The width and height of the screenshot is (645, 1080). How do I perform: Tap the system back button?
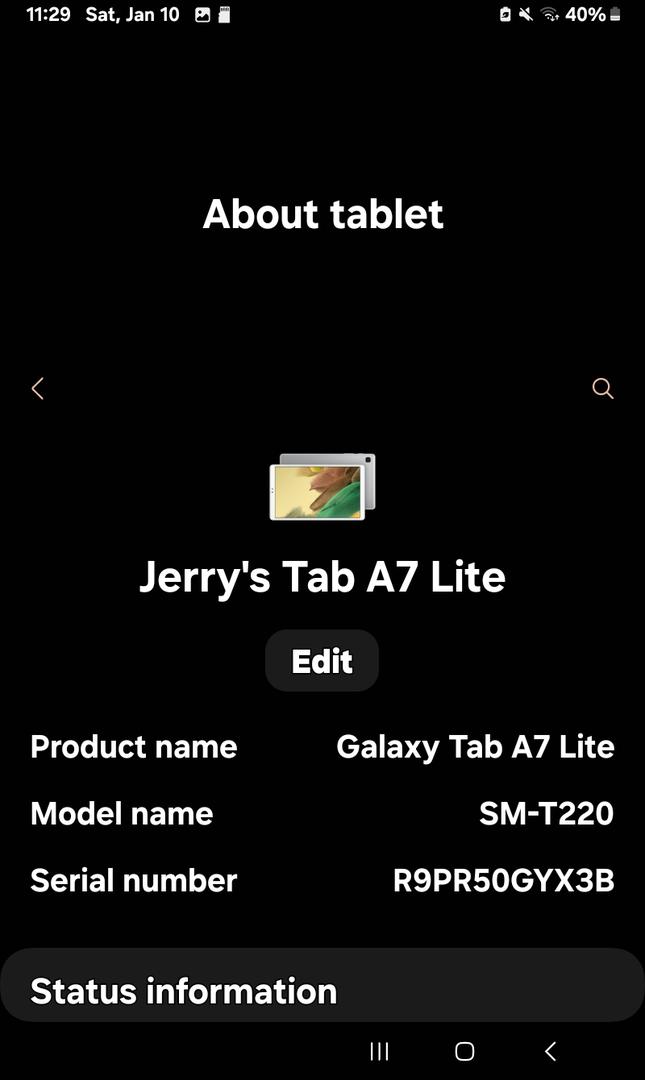[550, 1051]
